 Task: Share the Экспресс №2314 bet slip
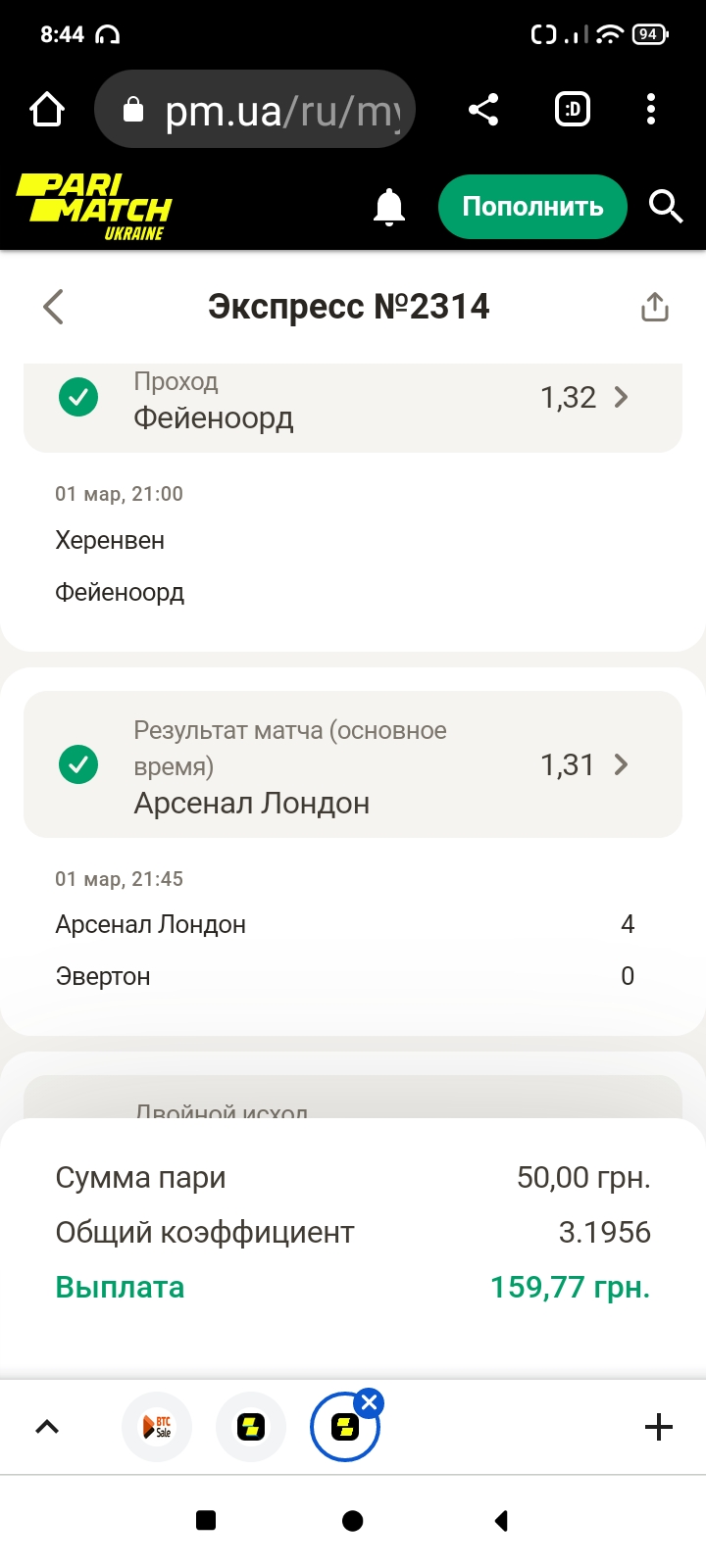(654, 308)
